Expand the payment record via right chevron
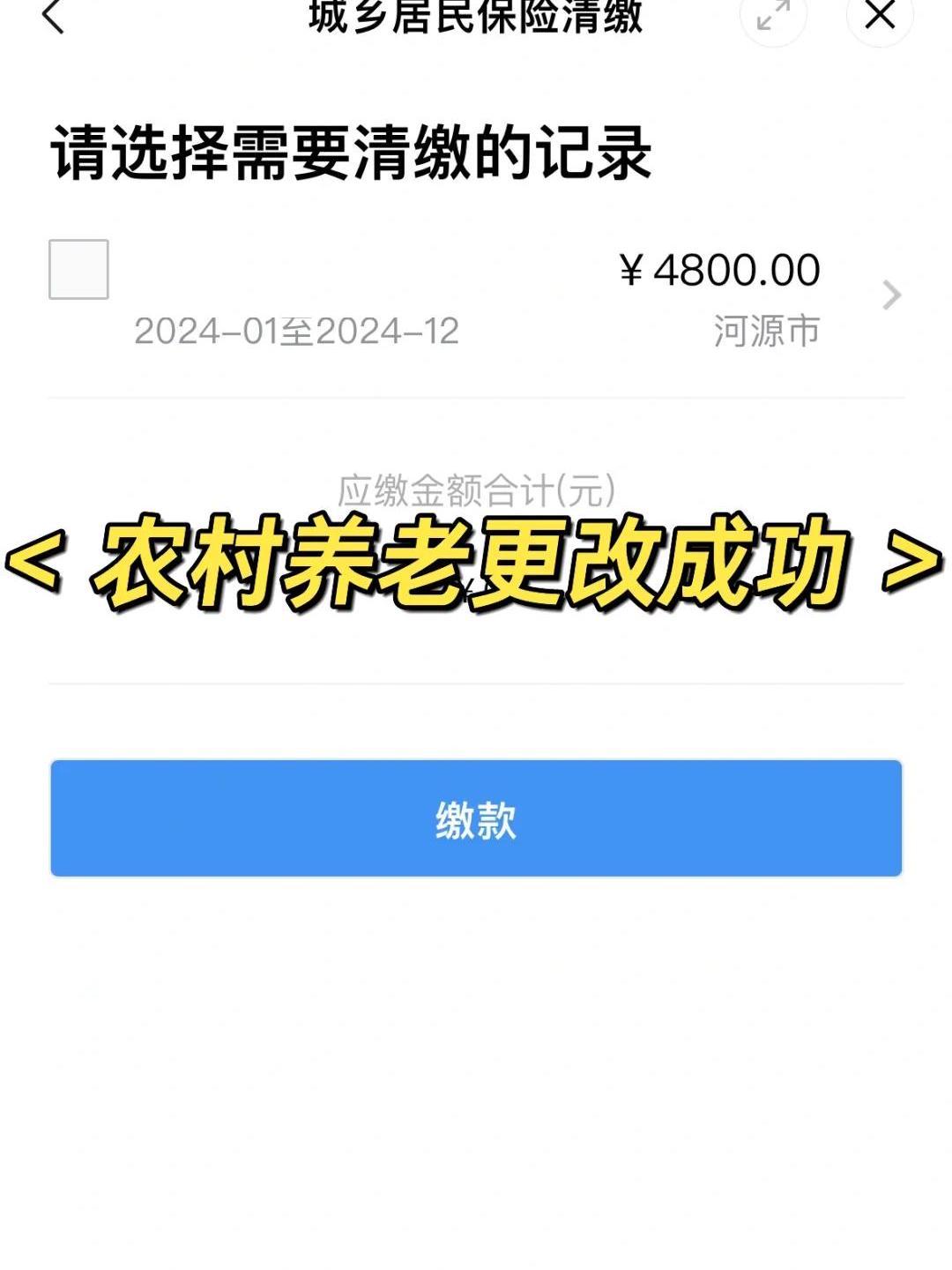This screenshot has height=1270, width=952. [x=892, y=295]
